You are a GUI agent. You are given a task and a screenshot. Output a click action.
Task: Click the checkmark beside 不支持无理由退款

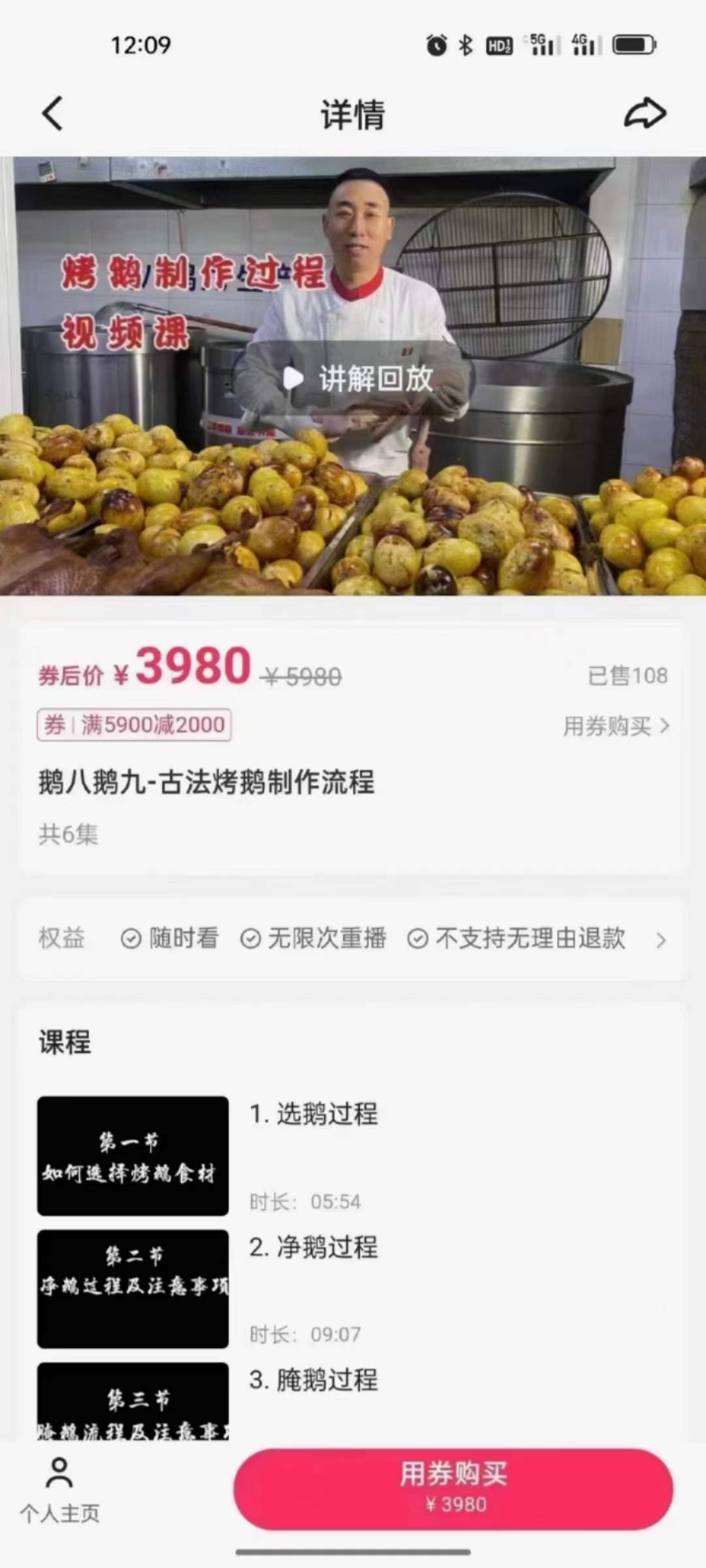[x=416, y=939]
